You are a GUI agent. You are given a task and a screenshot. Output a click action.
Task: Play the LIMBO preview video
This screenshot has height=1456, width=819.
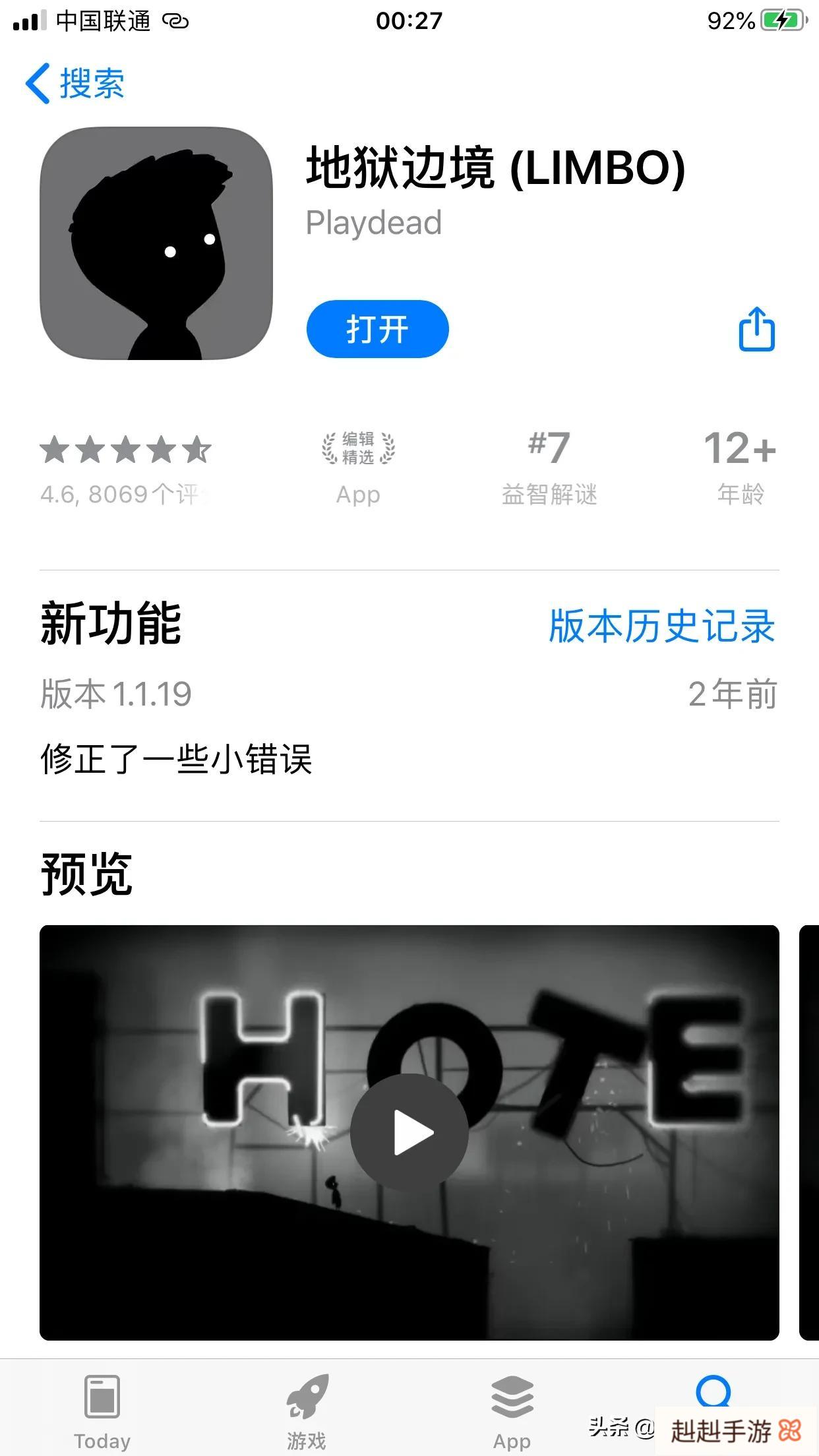(409, 1132)
